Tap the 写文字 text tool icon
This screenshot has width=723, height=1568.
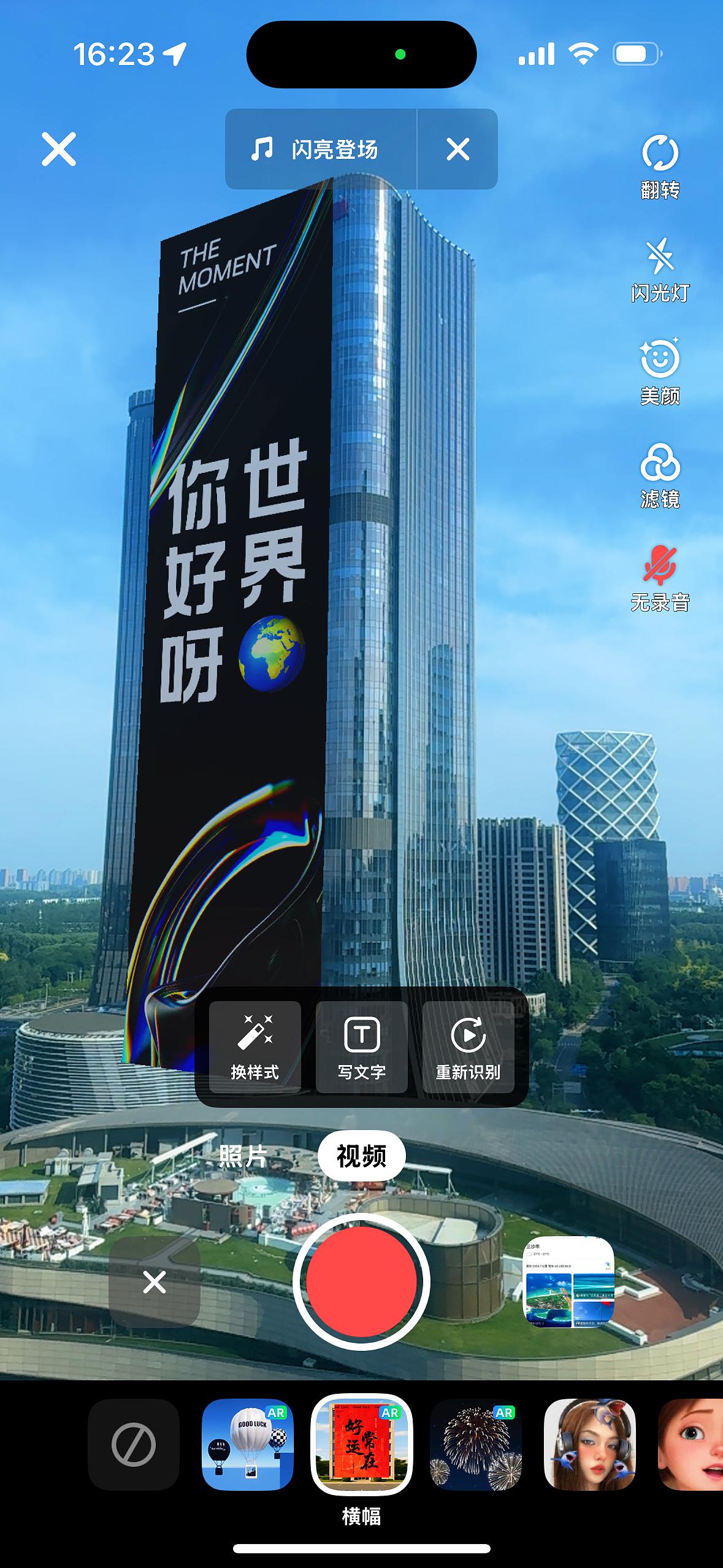point(361,1034)
